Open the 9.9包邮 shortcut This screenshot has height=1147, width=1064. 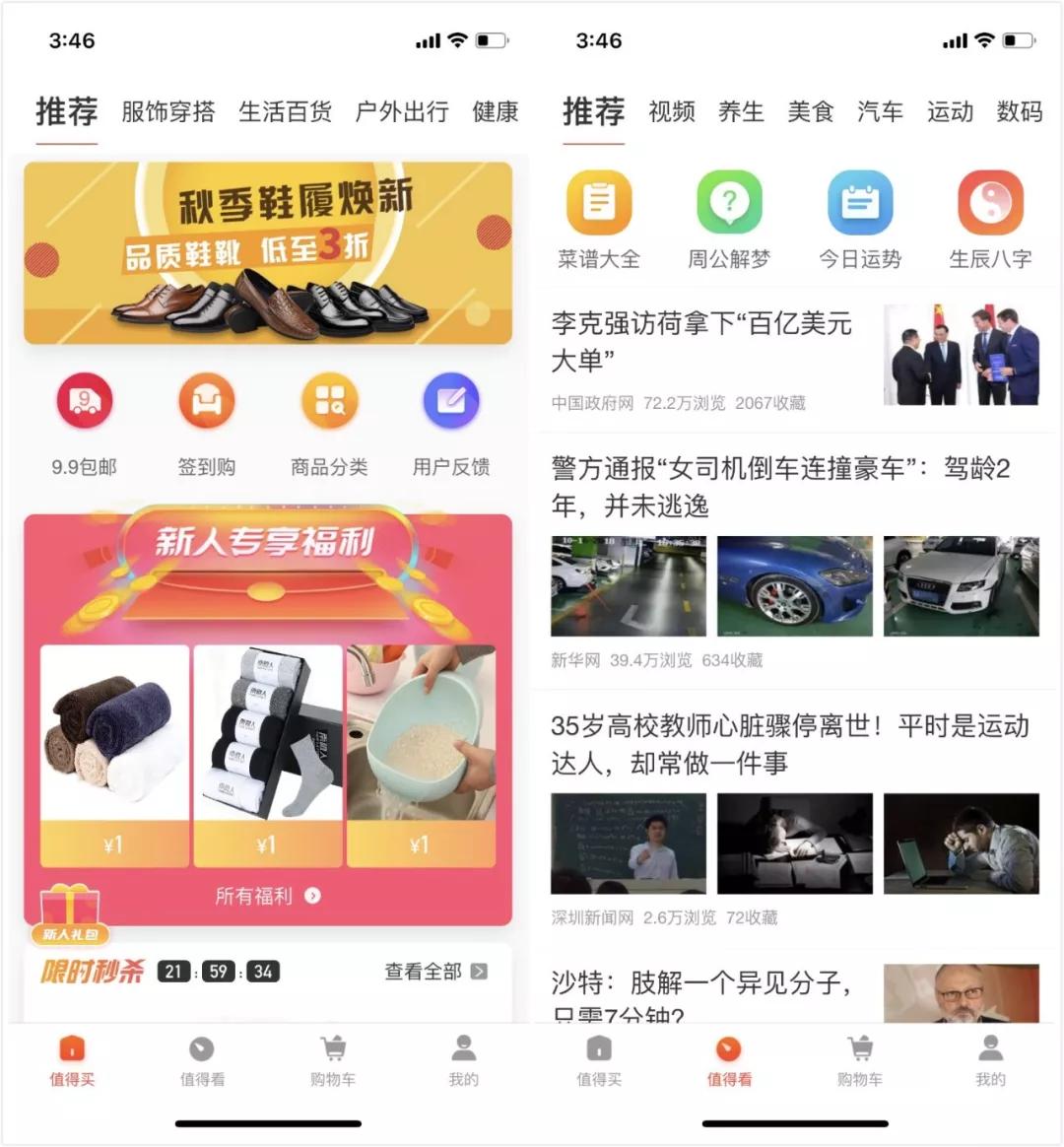tap(85, 425)
